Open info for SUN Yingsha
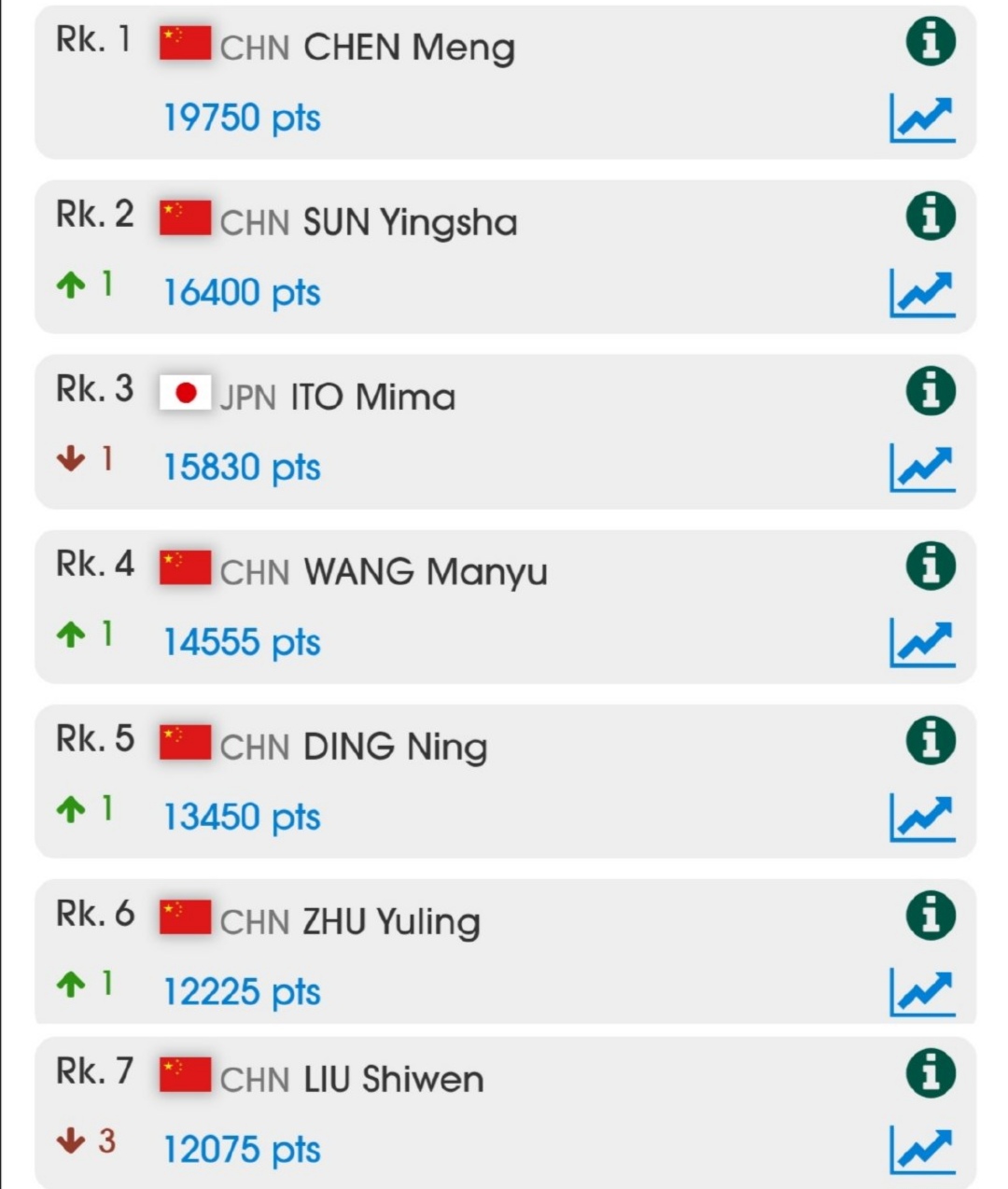This screenshot has height=1189, width=1008. (x=931, y=217)
